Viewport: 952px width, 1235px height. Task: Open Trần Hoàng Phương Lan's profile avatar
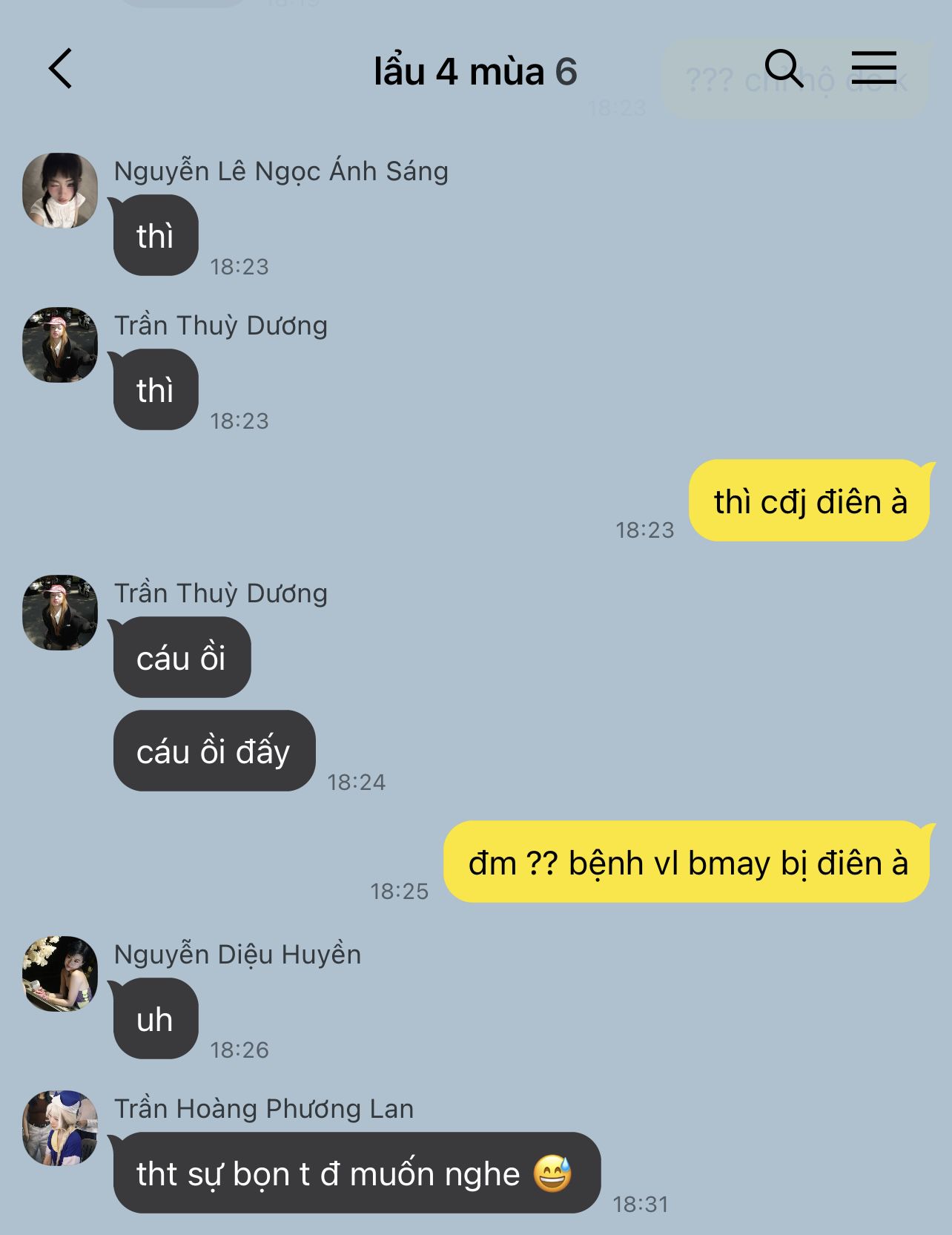[x=60, y=1128]
